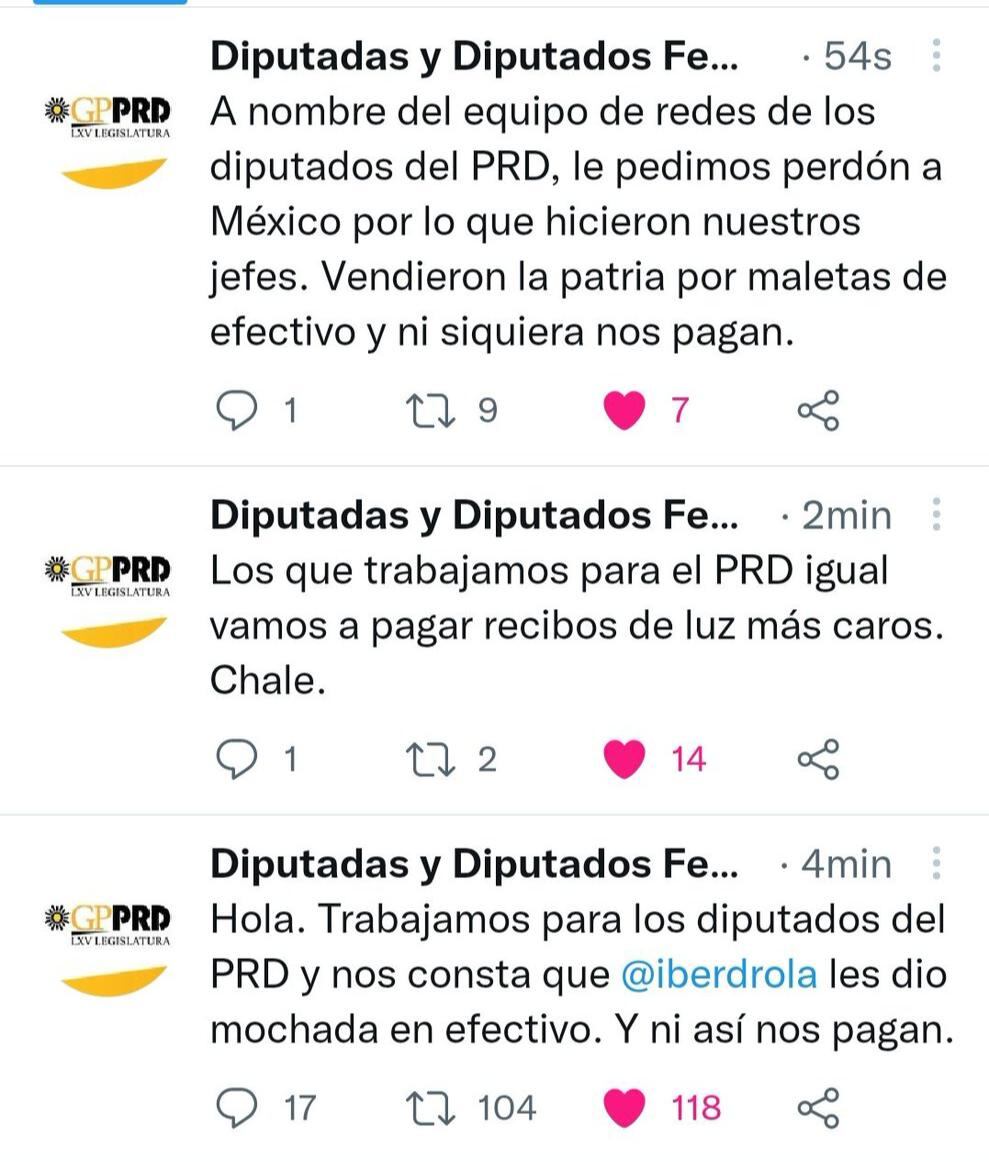
Task: Open the account name on the 4min tweet
Action: 475,863
